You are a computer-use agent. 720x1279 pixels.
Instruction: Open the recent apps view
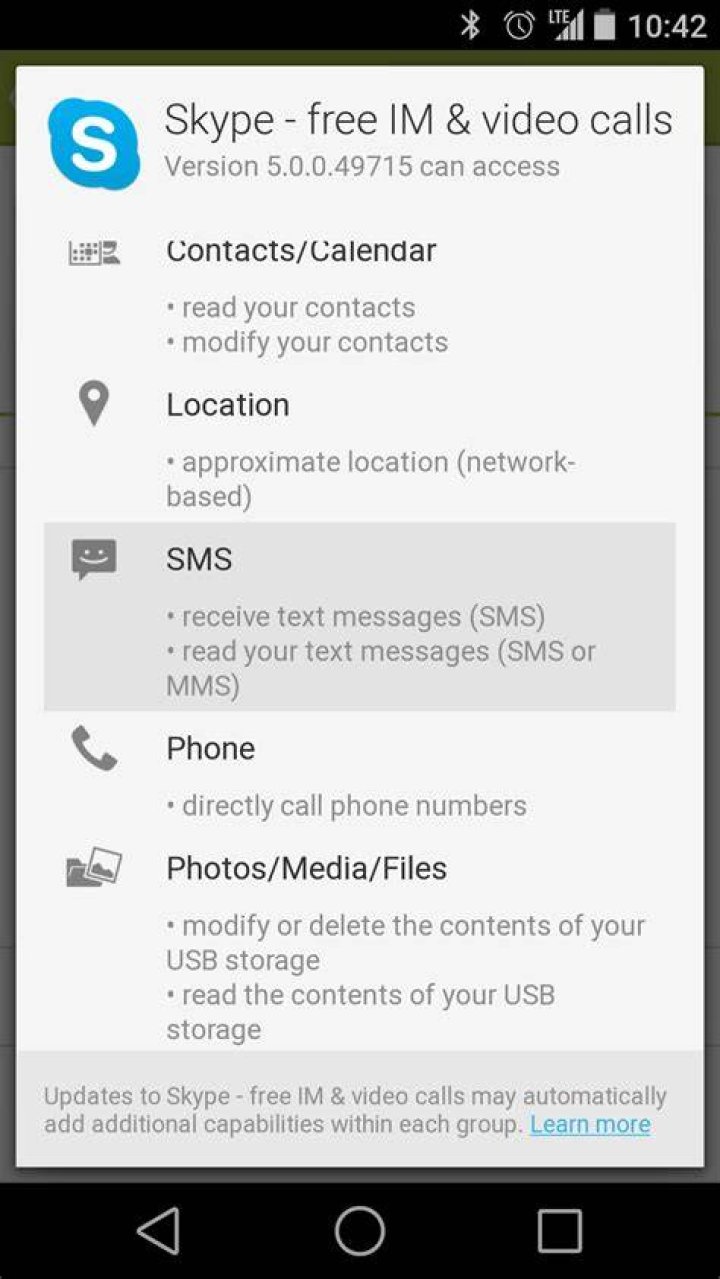click(560, 1230)
